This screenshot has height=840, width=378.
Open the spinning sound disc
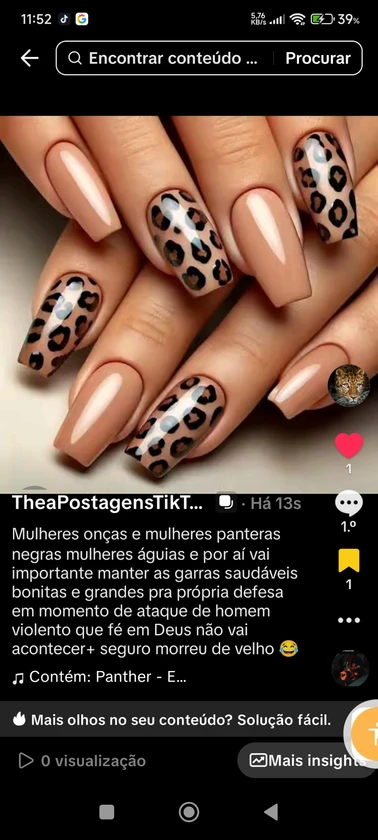click(x=350, y=669)
